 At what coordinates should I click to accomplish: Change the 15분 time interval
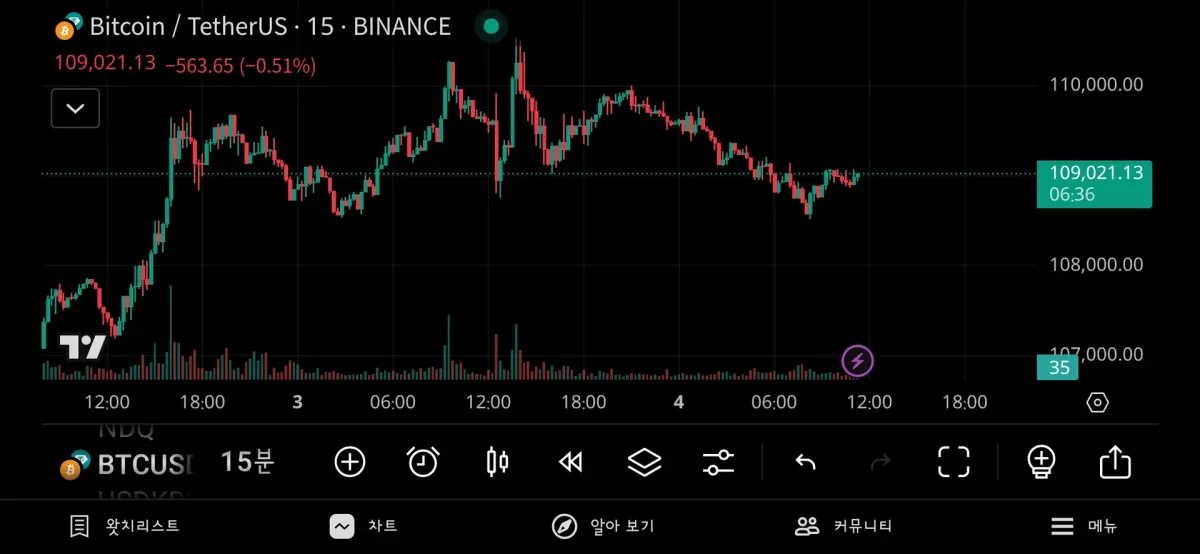click(246, 462)
